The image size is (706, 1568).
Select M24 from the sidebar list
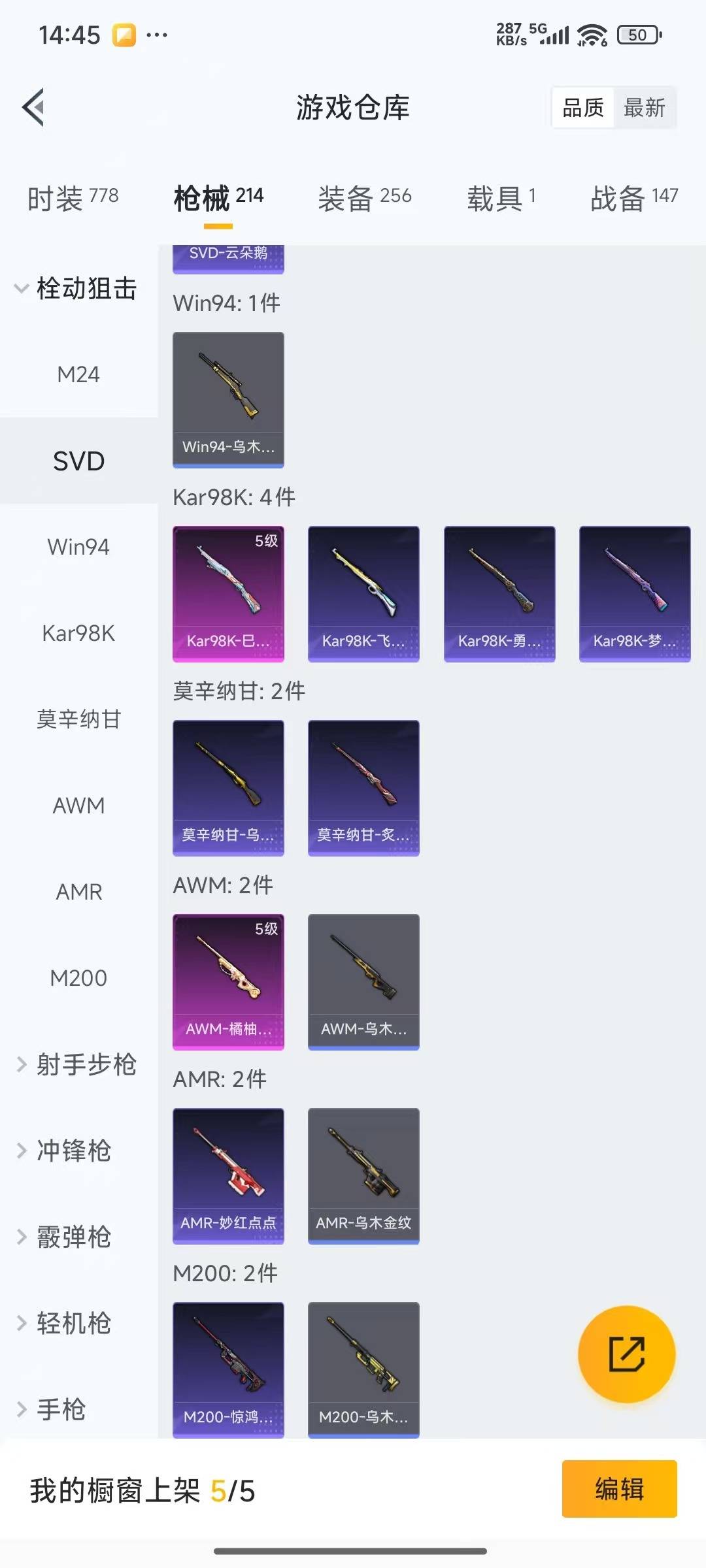pos(78,374)
